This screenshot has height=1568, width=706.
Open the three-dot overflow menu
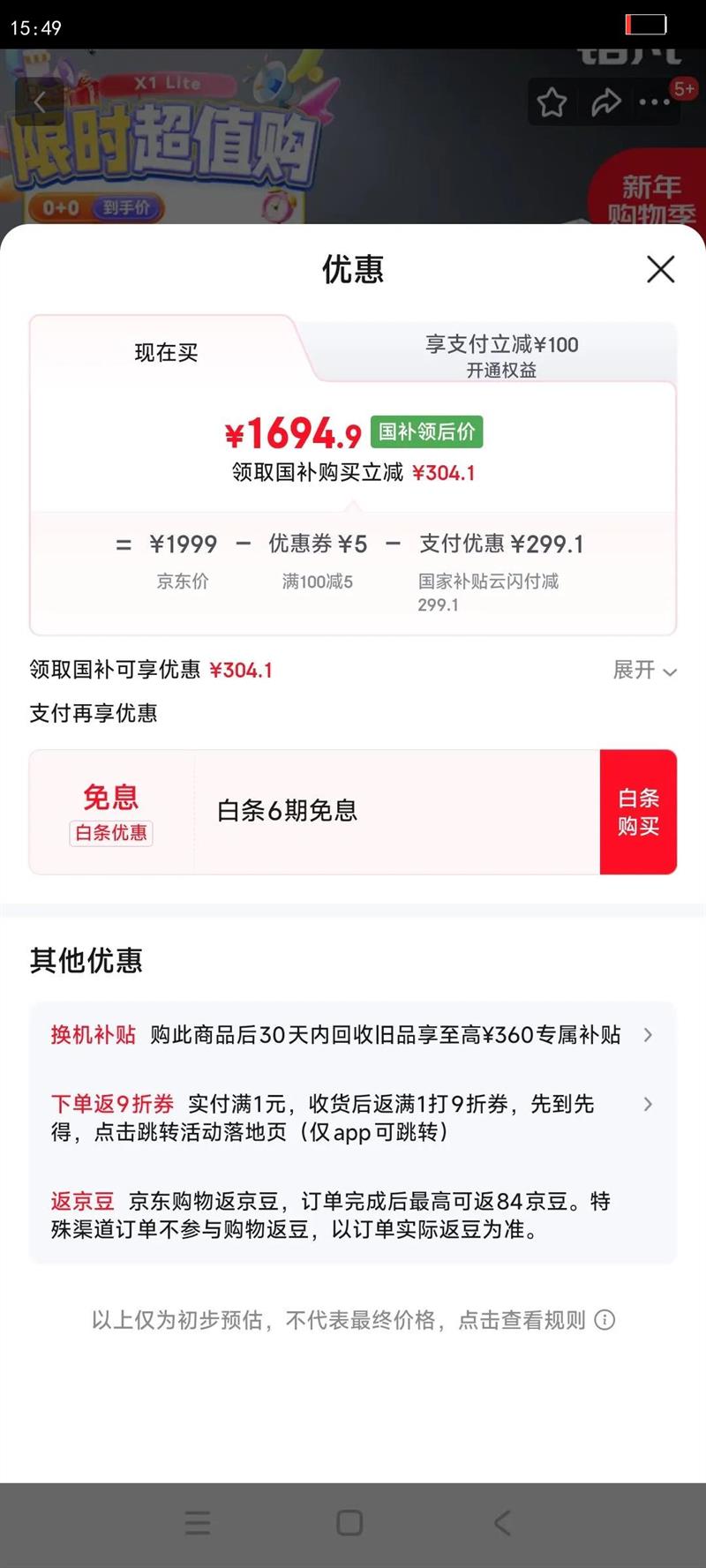pos(655,102)
